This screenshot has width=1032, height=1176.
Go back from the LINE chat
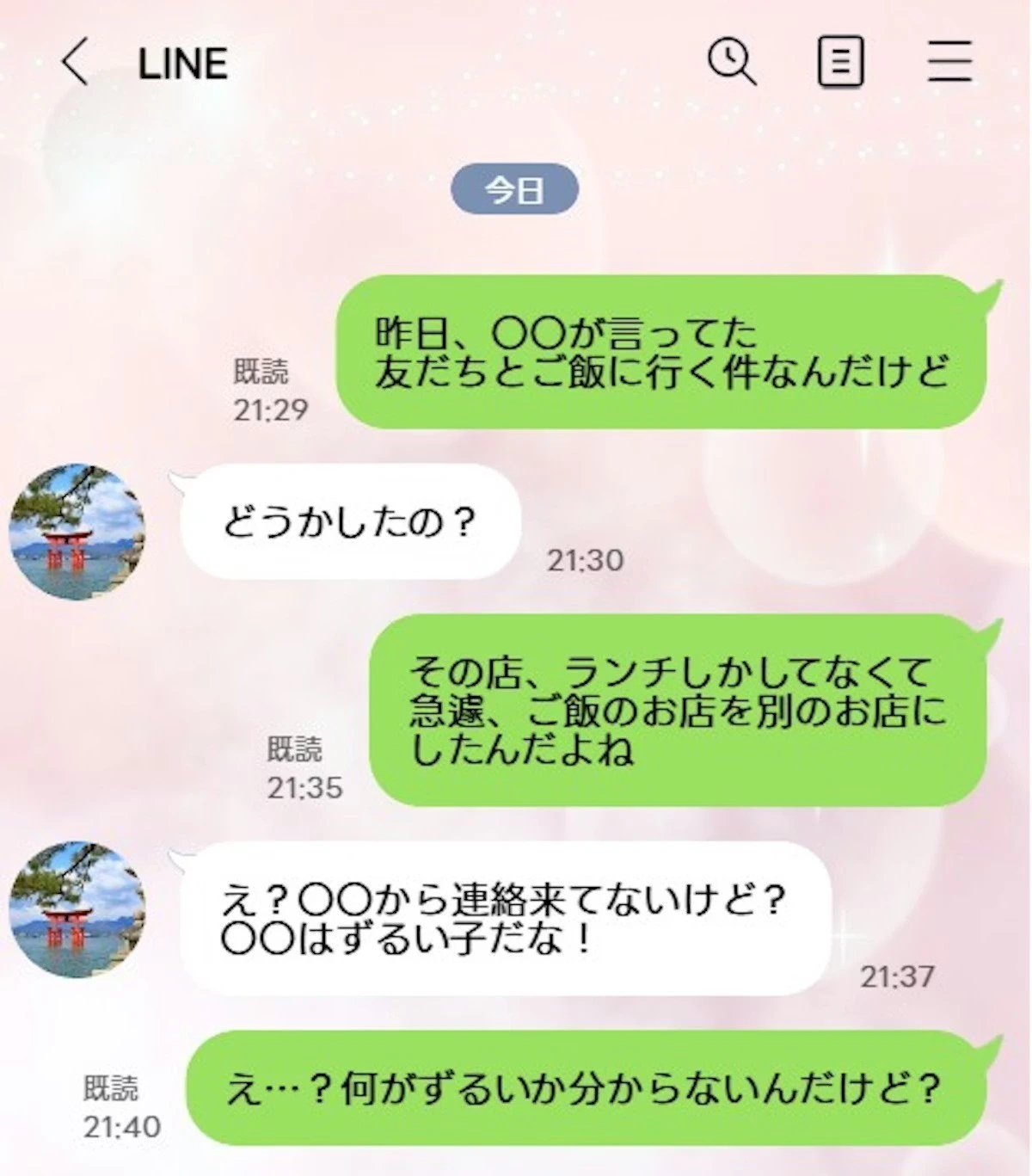click(75, 63)
